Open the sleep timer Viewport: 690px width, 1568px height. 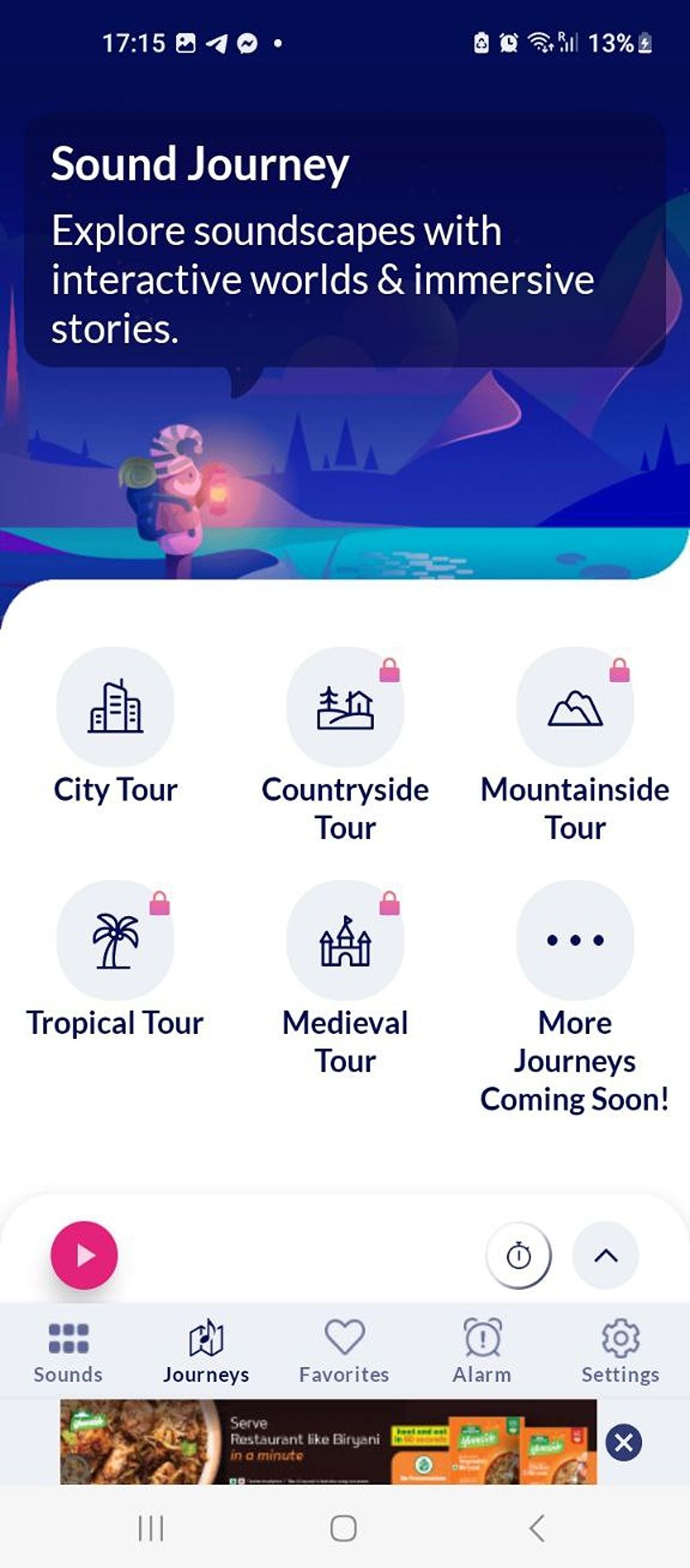coord(519,1256)
